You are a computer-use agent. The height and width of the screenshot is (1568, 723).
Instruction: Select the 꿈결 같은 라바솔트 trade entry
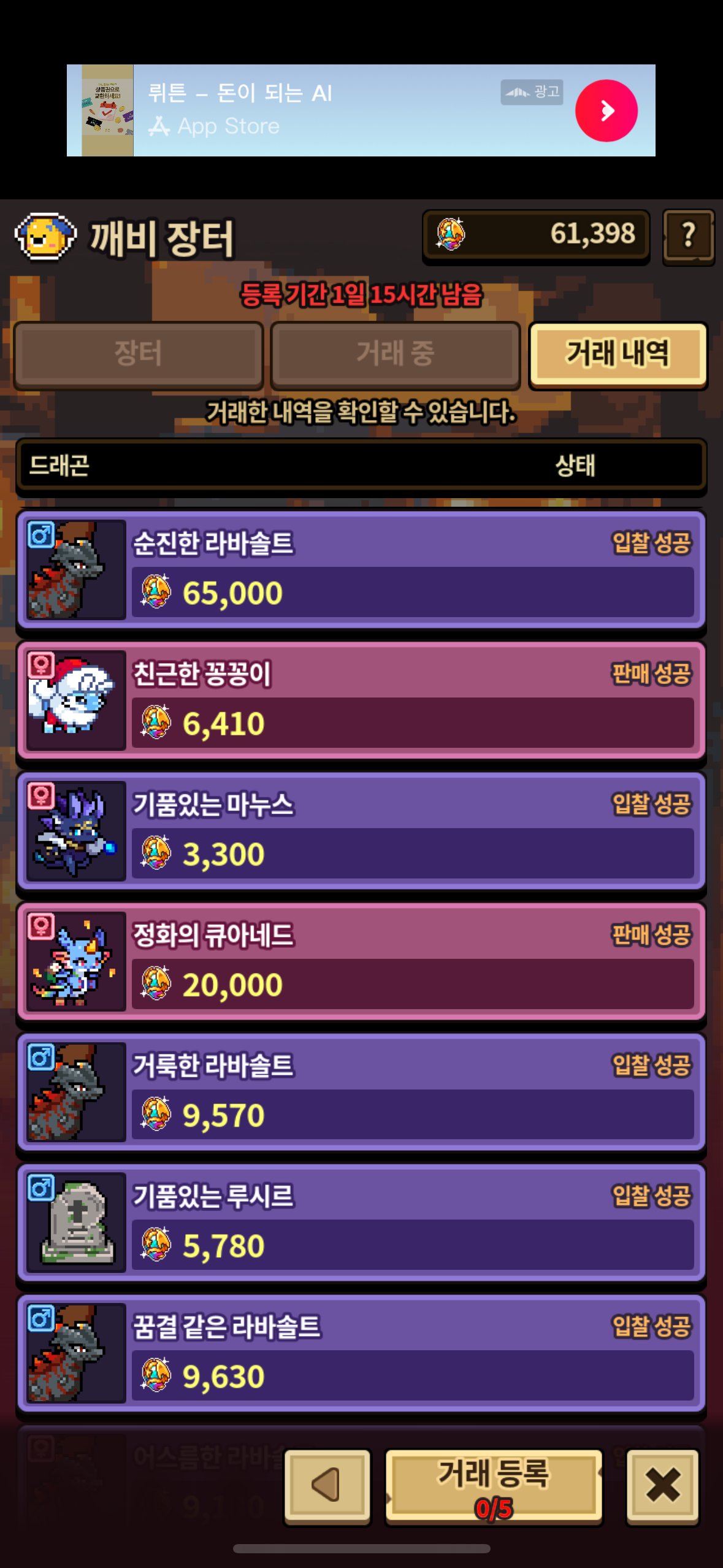tap(361, 1353)
